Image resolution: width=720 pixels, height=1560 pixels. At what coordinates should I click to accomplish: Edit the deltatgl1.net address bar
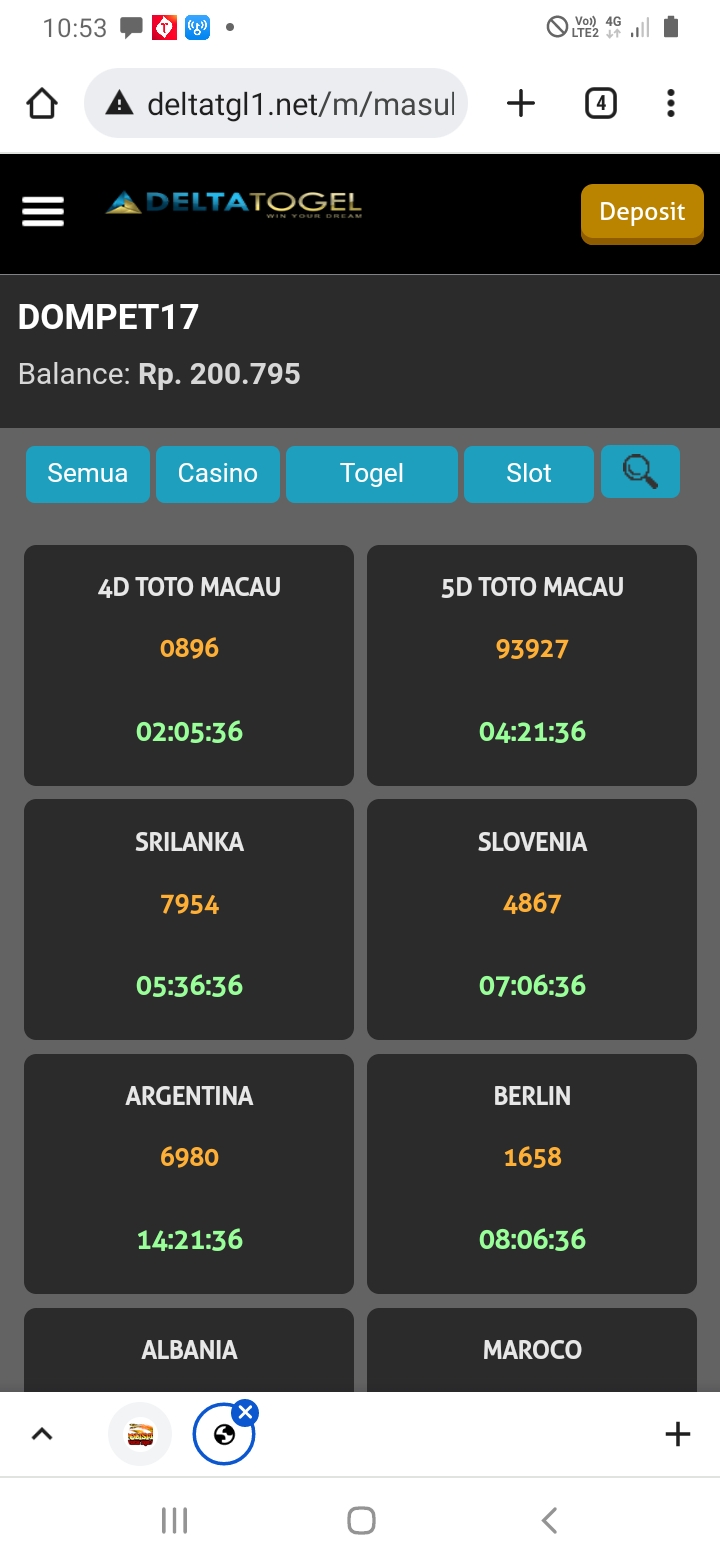[x=290, y=103]
